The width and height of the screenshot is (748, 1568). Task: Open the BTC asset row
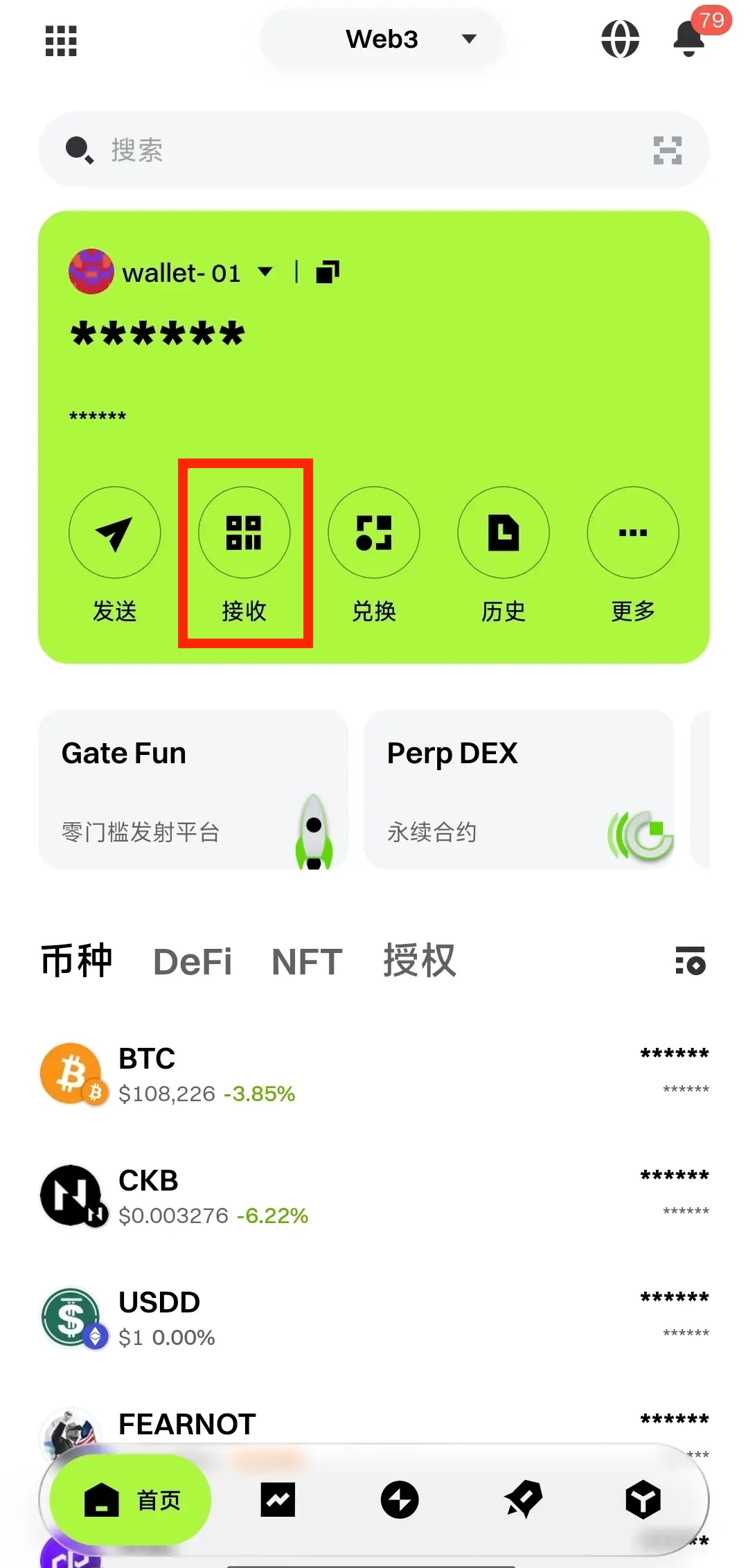pyautogui.click(x=374, y=1074)
